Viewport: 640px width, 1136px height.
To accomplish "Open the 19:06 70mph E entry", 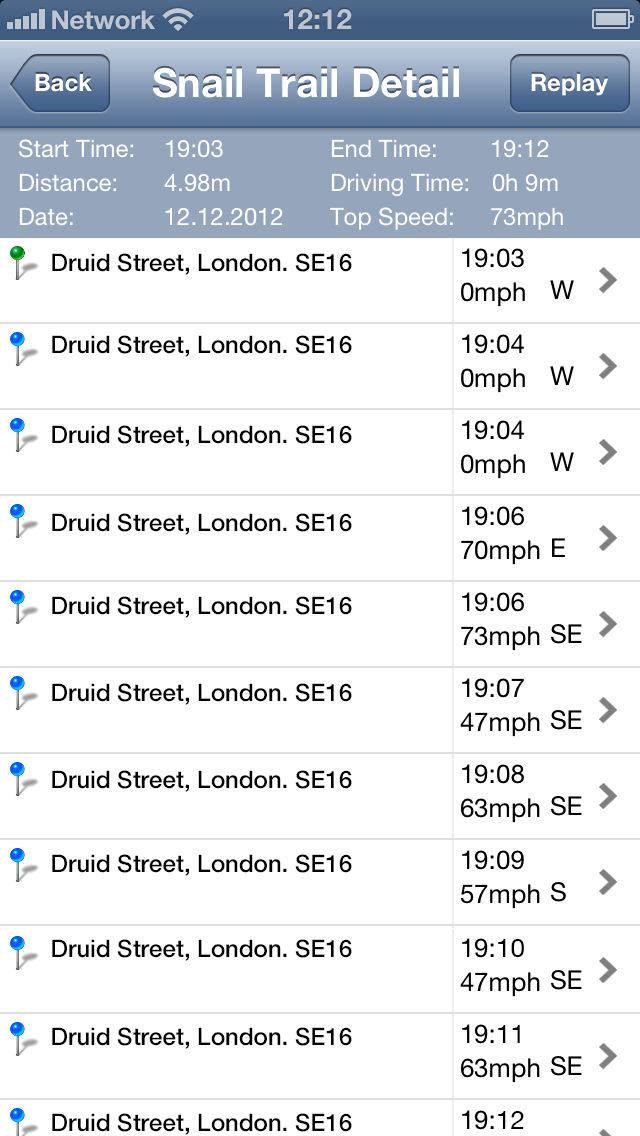I will pyautogui.click(x=320, y=538).
